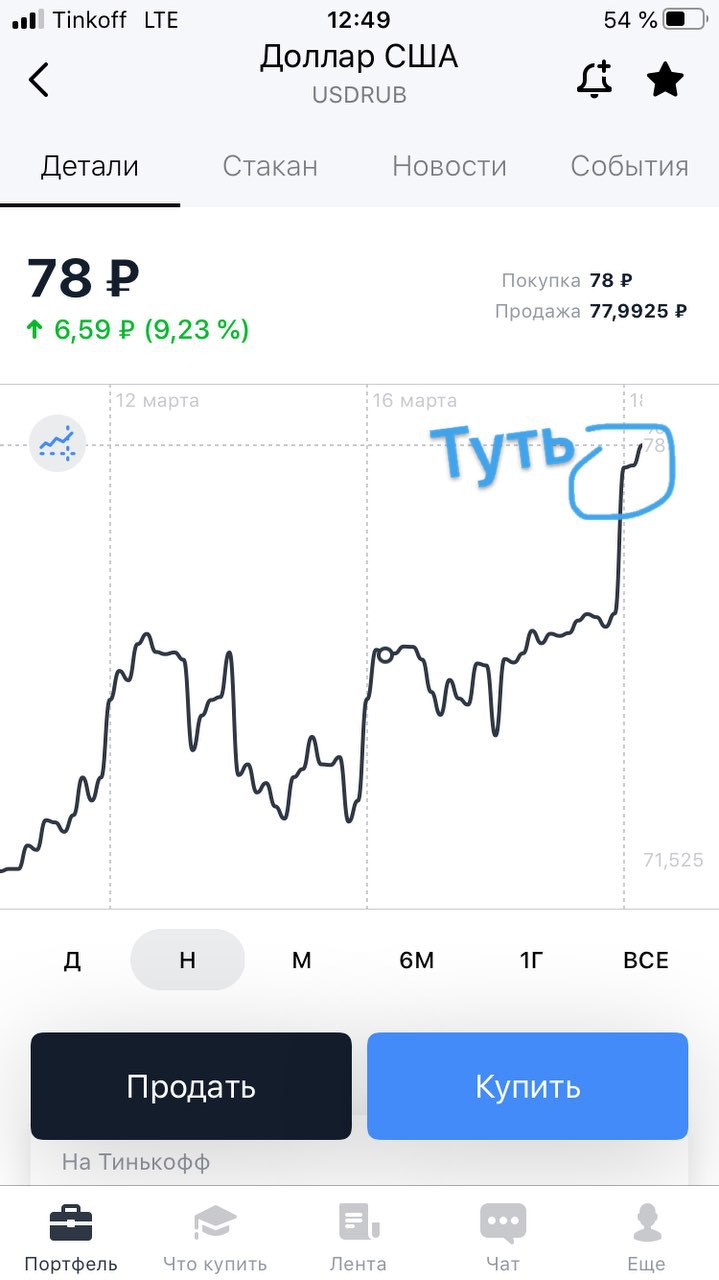Select the М month chart period
The image size is (719, 1280).
click(x=302, y=960)
